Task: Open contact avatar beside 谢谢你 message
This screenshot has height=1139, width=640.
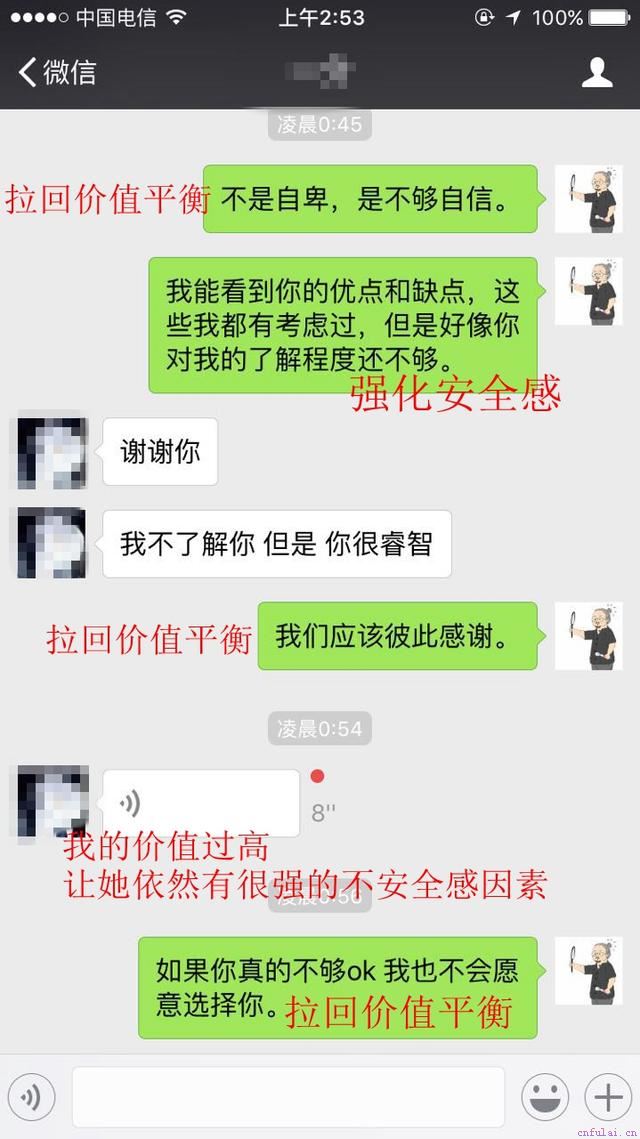Action: point(52,453)
